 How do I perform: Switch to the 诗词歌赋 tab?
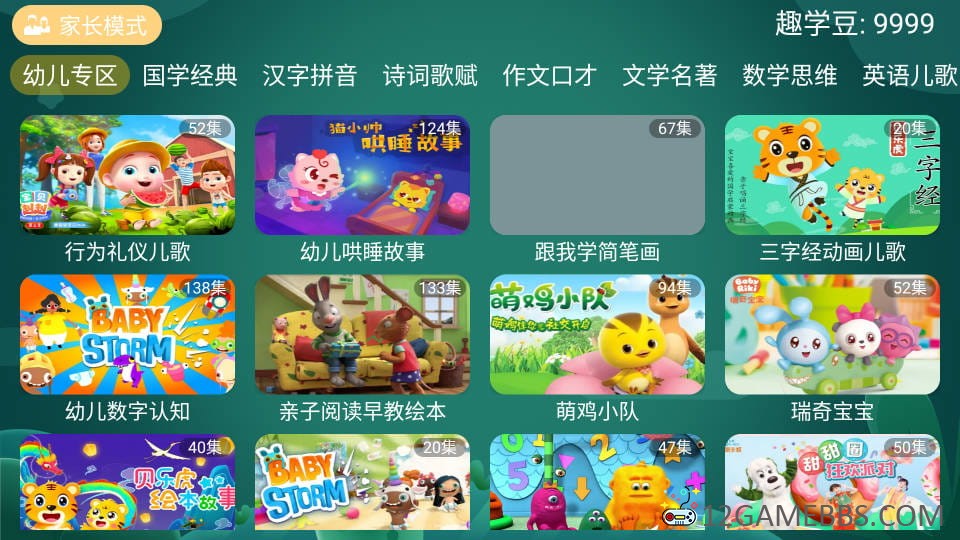pos(430,75)
